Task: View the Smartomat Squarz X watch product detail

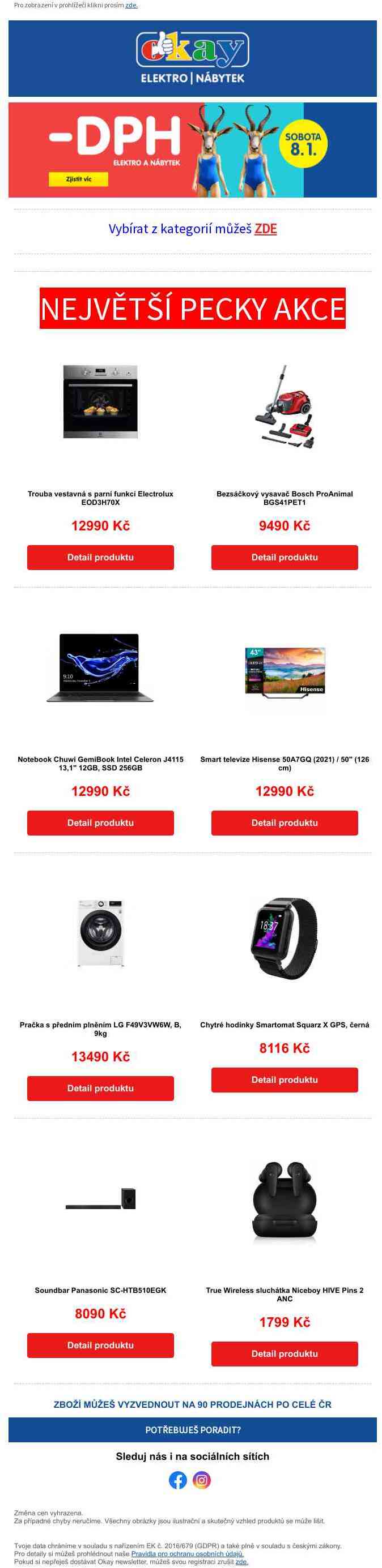Action: (x=285, y=1079)
